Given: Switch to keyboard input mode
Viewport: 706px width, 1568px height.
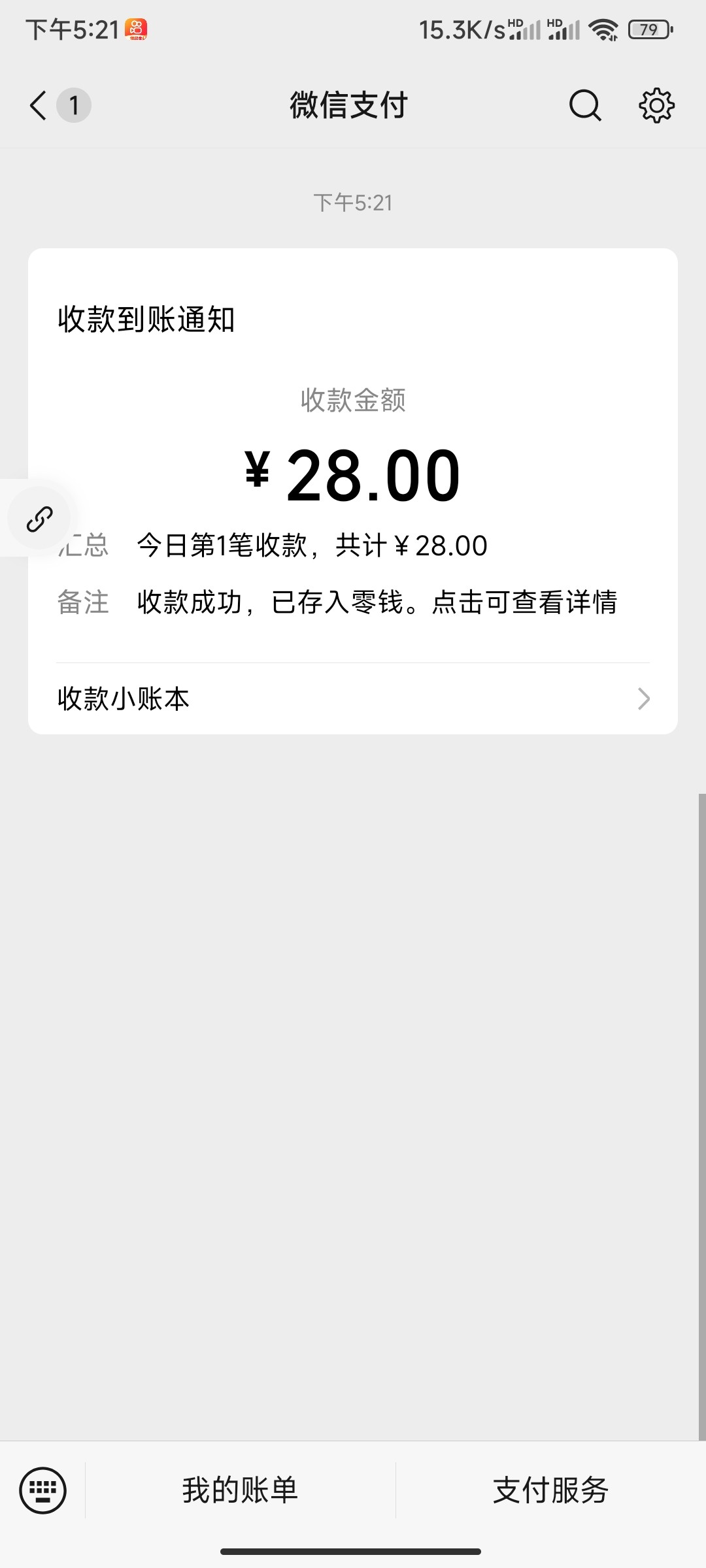Looking at the screenshot, I should click(43, 1490).
